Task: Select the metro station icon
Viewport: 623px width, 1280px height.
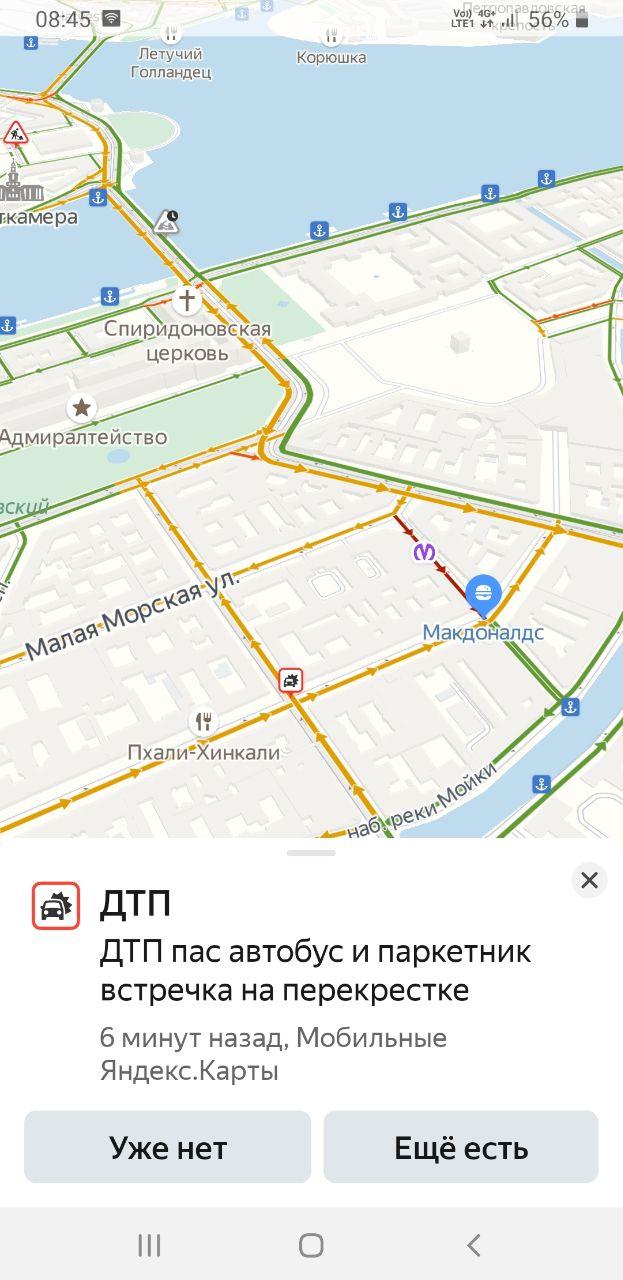Action: (x=427, y=551)
